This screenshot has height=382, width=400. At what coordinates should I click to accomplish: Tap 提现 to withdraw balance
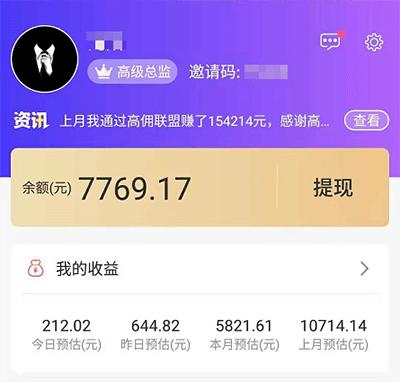tap(333, 187)
